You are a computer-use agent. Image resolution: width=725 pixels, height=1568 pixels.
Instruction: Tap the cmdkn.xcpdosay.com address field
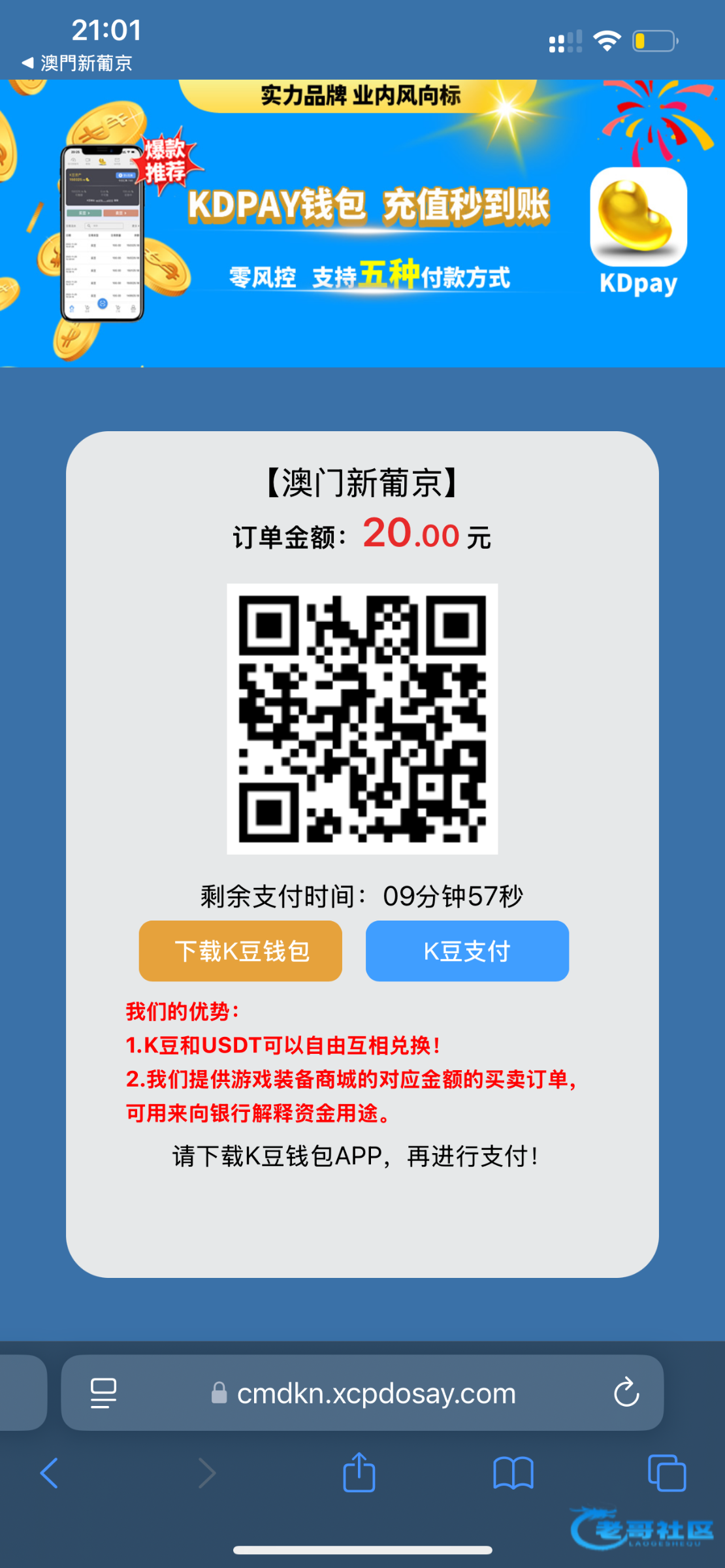(376, 1394)
